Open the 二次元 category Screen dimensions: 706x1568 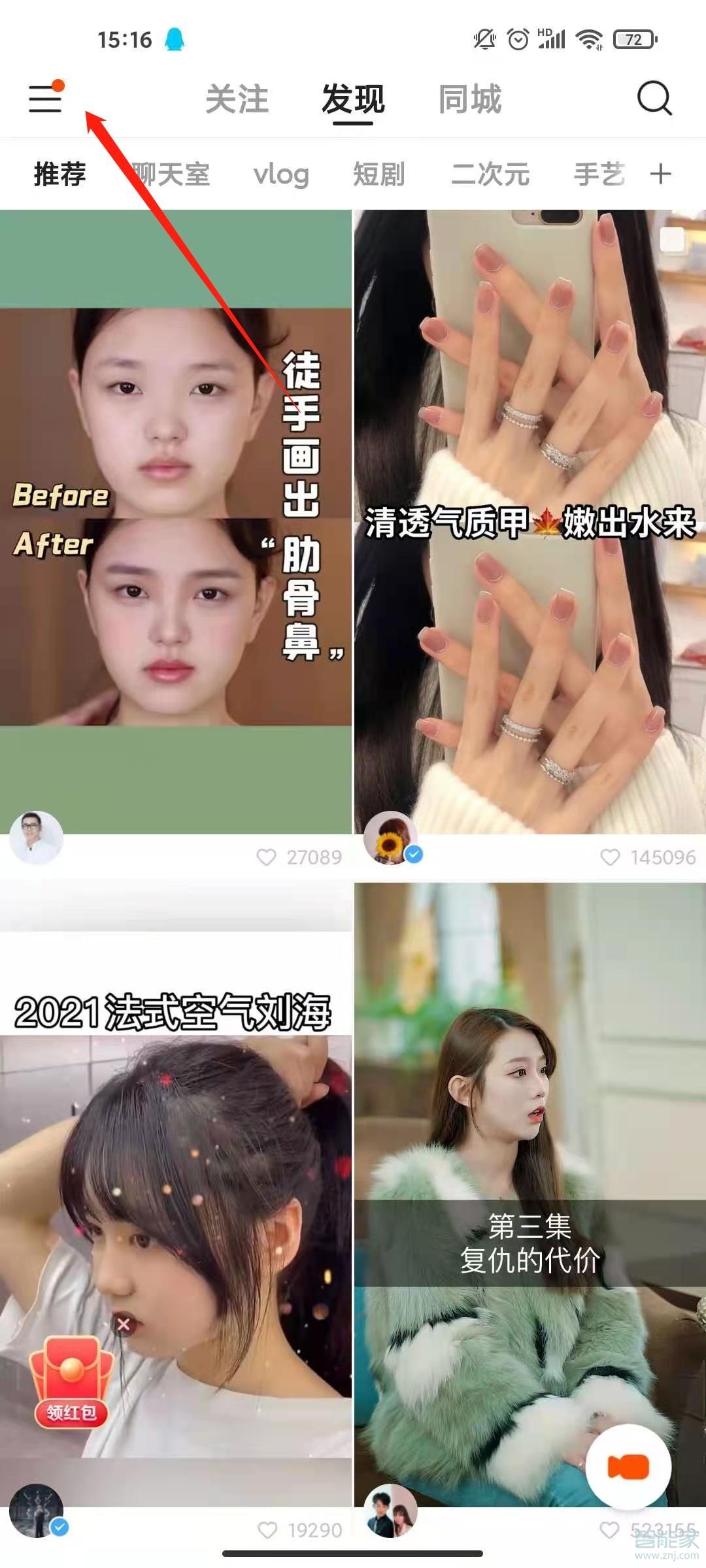click(490, 174)
